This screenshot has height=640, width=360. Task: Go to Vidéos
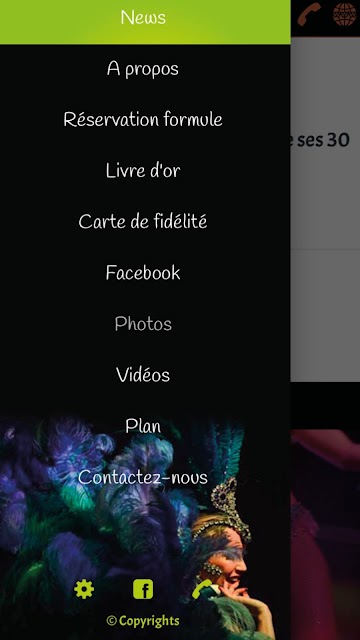tap(143, 375)
